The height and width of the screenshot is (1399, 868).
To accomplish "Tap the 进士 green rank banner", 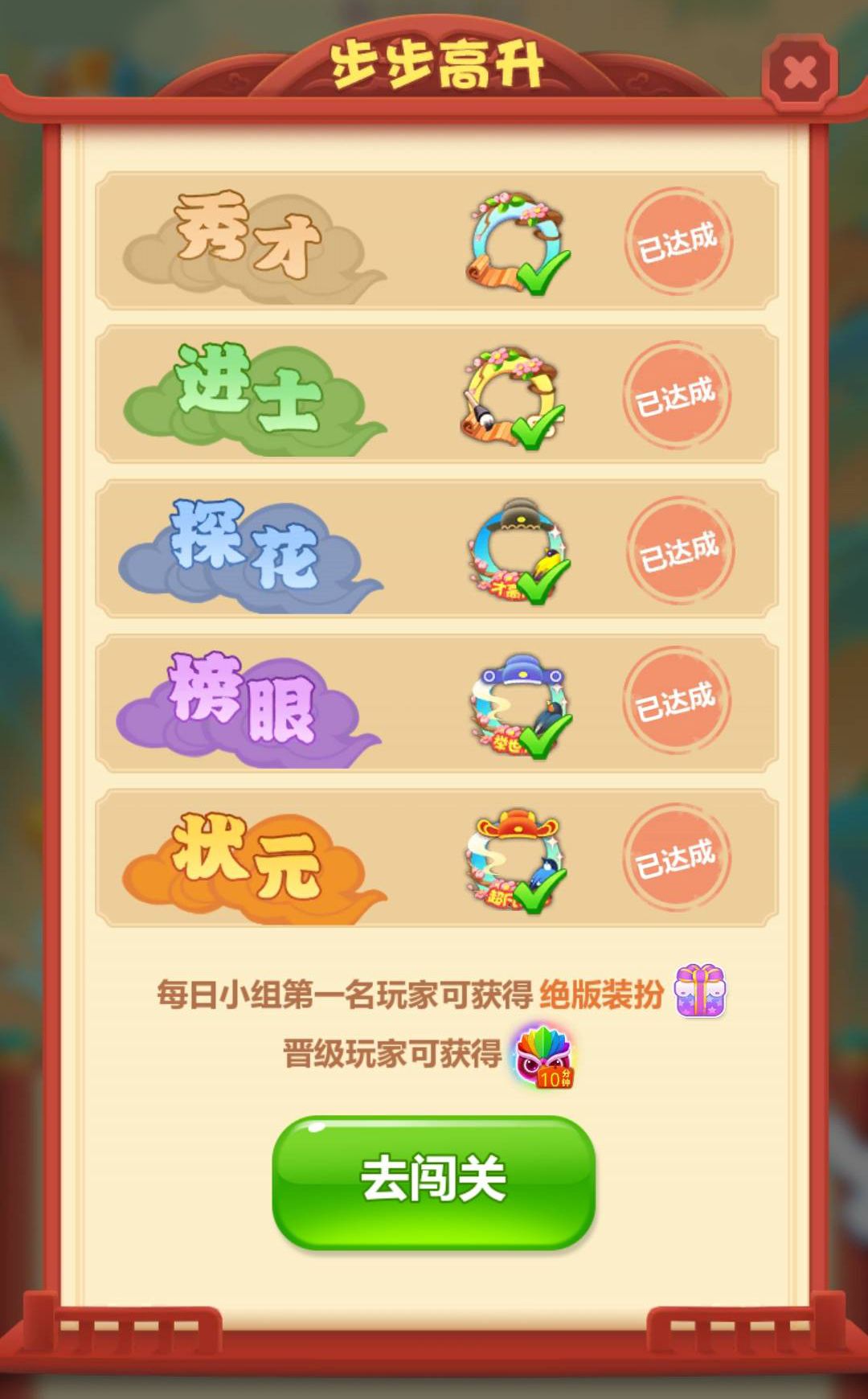I will pos(241,394).
